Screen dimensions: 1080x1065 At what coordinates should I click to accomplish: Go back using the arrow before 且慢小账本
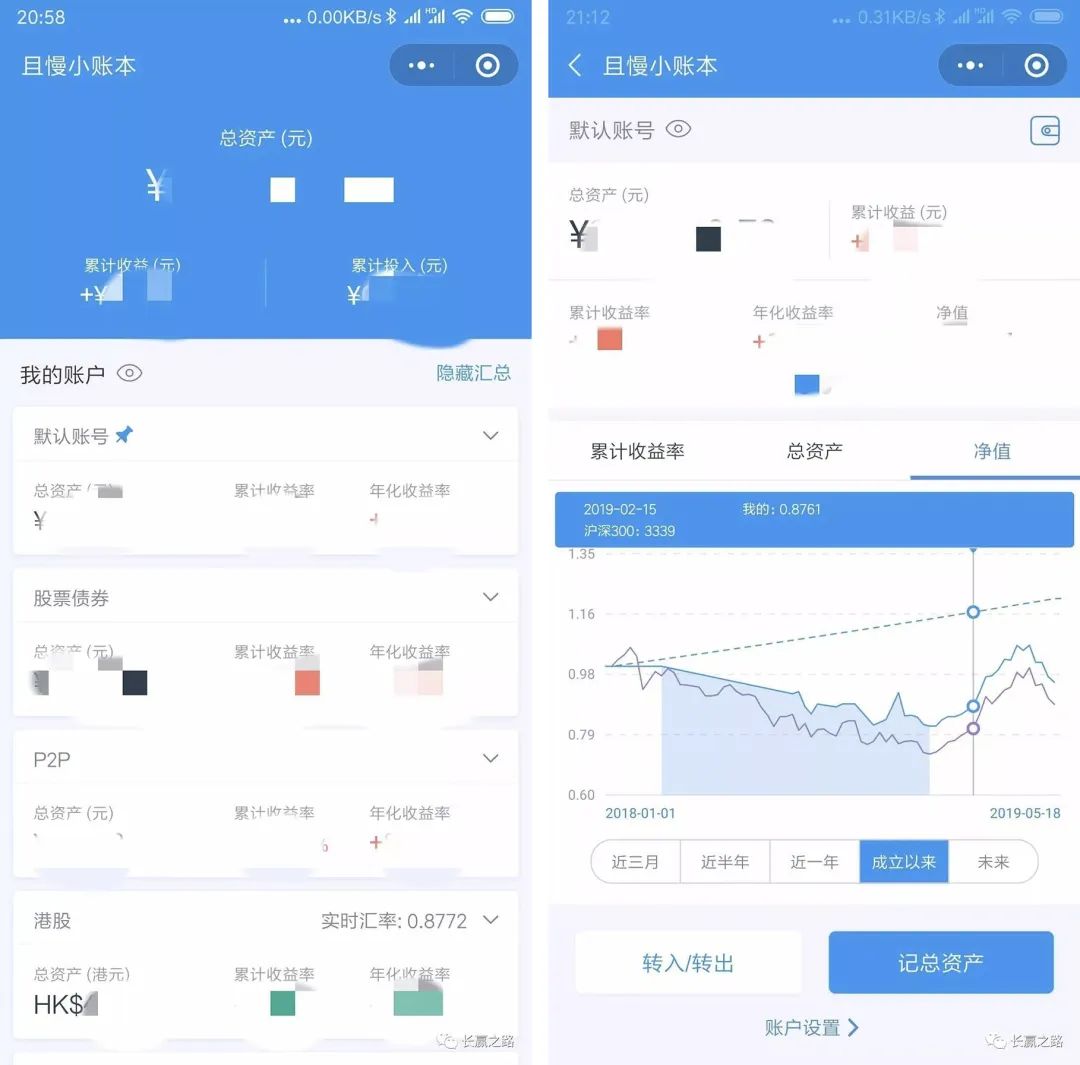(575, 65)
